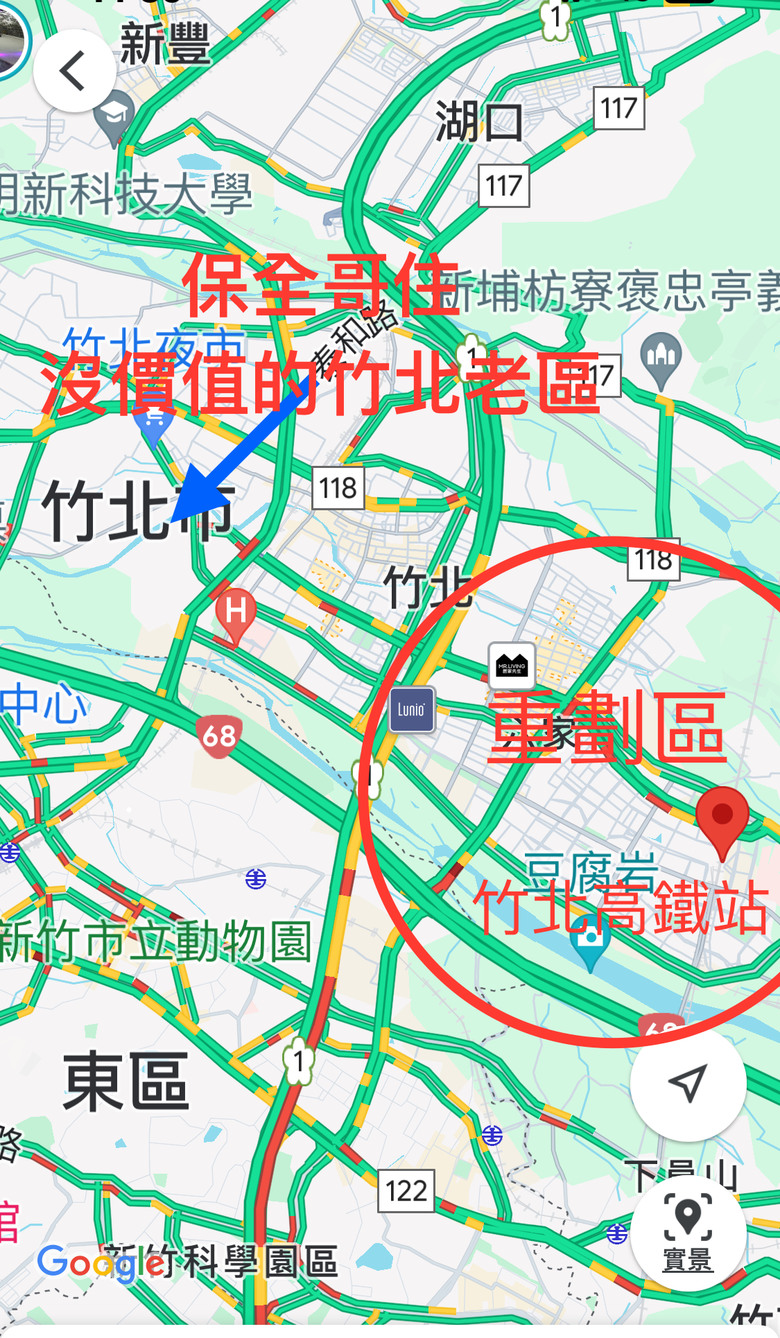Go back using the back arrow

coord(74,71)
